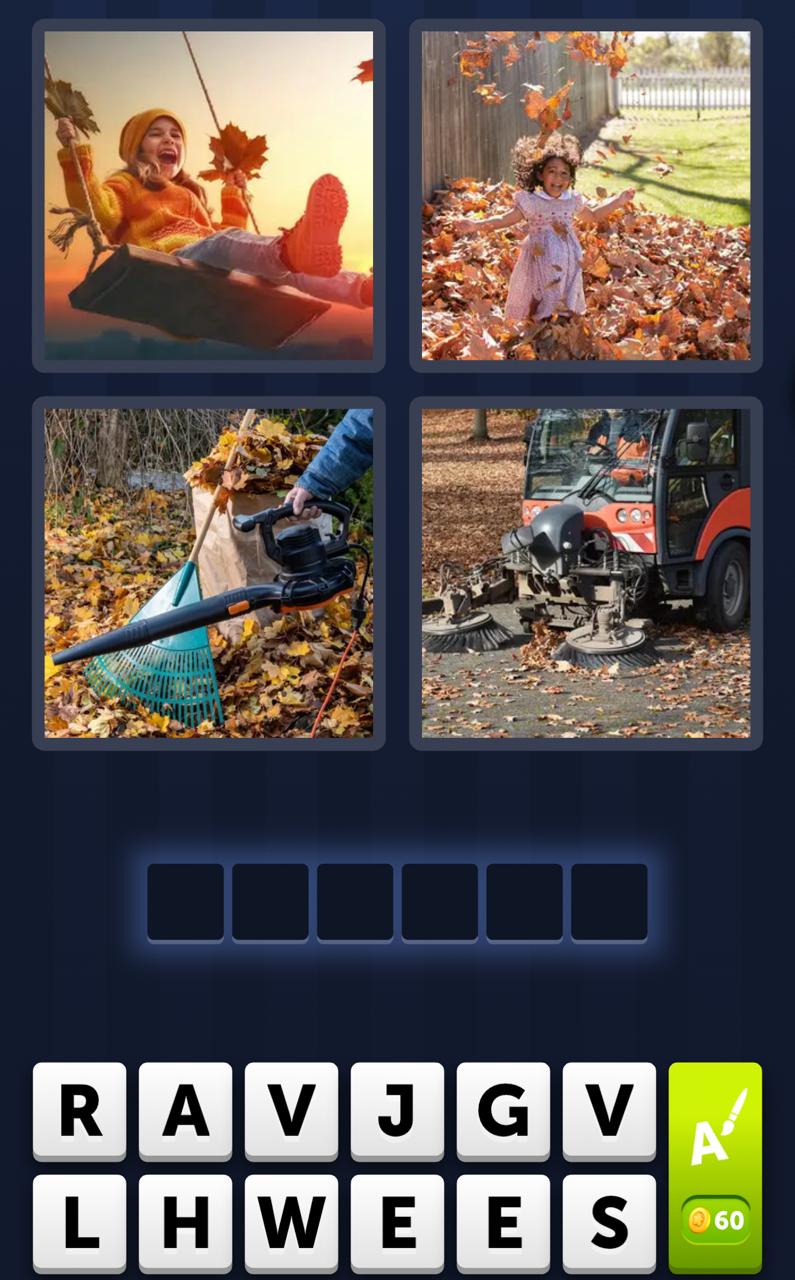Tap the letter S tile
The image size is (795, 1280).
pos(609,1222)
